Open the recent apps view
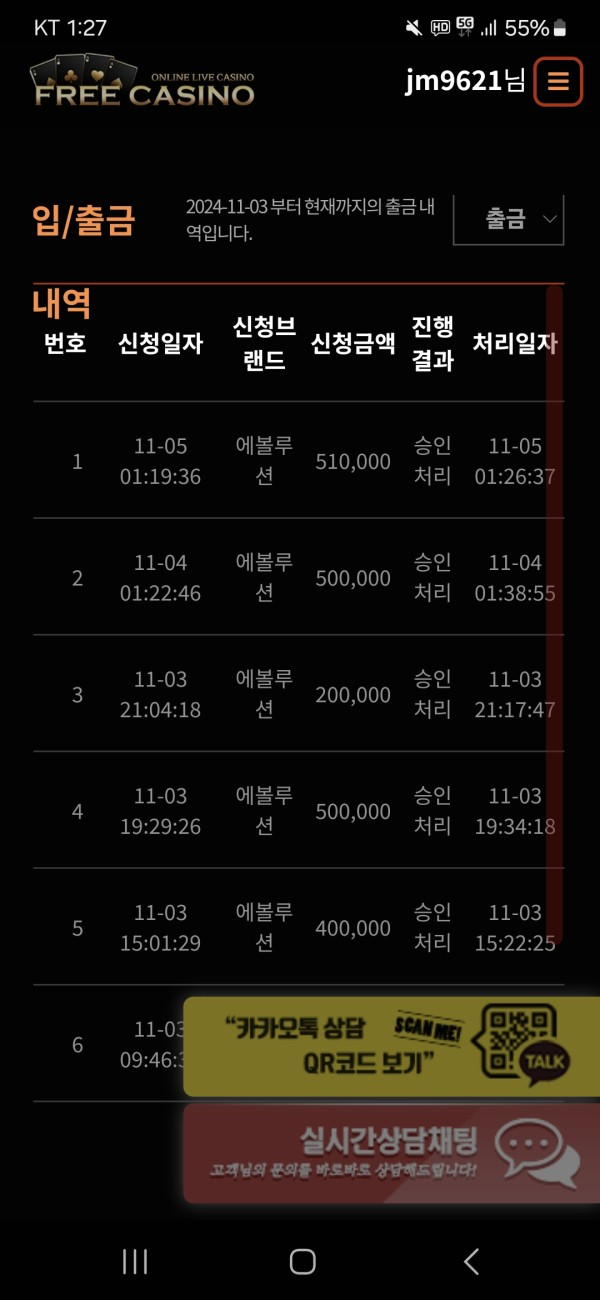This screenshot has width=600, height=1300. coord(135,1261)
